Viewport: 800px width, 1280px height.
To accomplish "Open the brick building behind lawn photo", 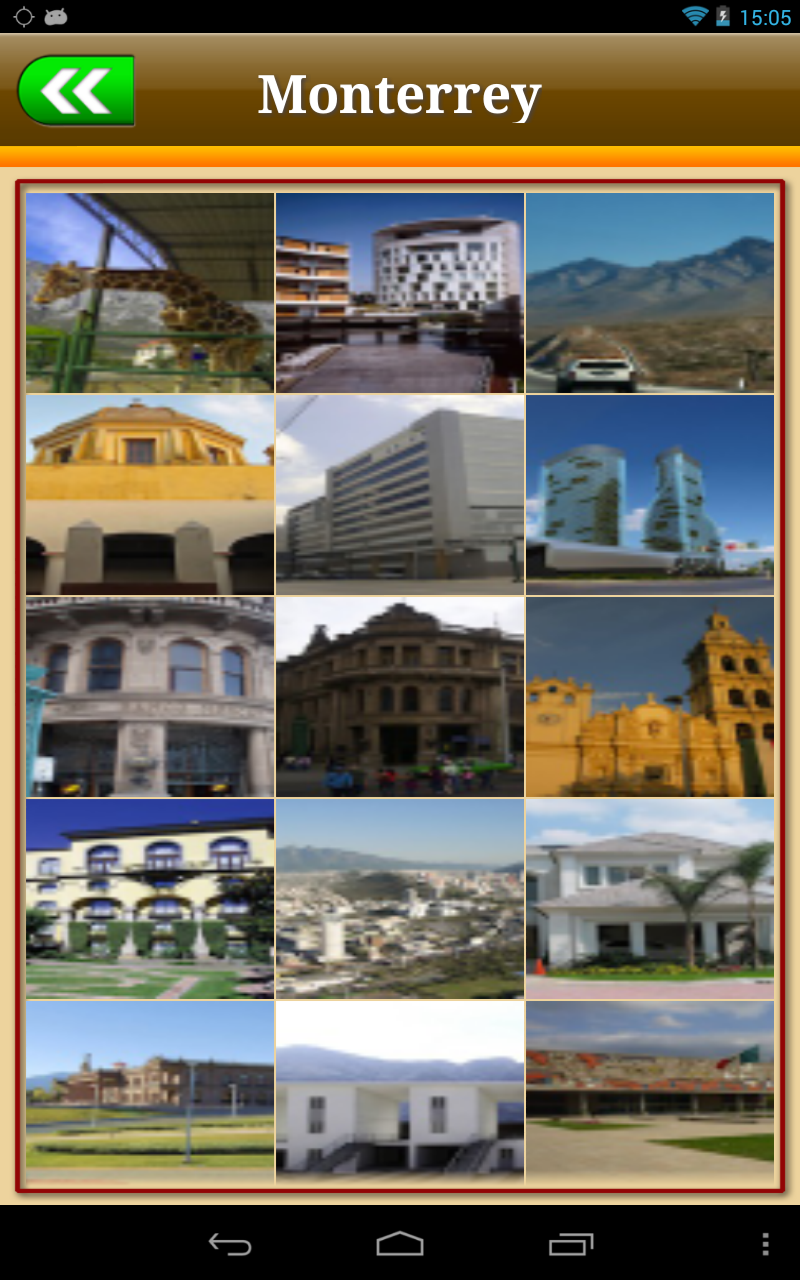I will click(x=150, y=1092).
